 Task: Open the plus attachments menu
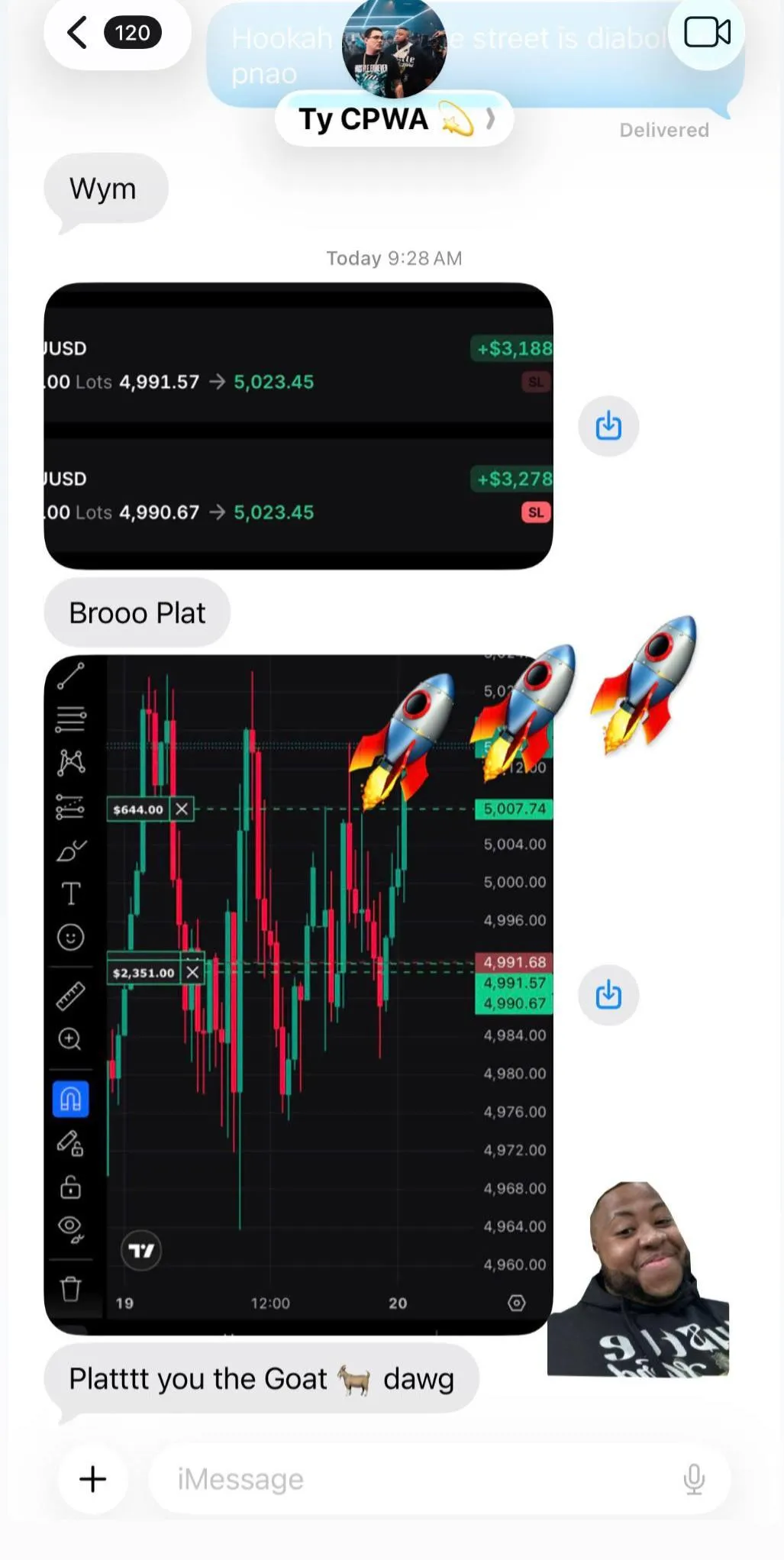93,1479
